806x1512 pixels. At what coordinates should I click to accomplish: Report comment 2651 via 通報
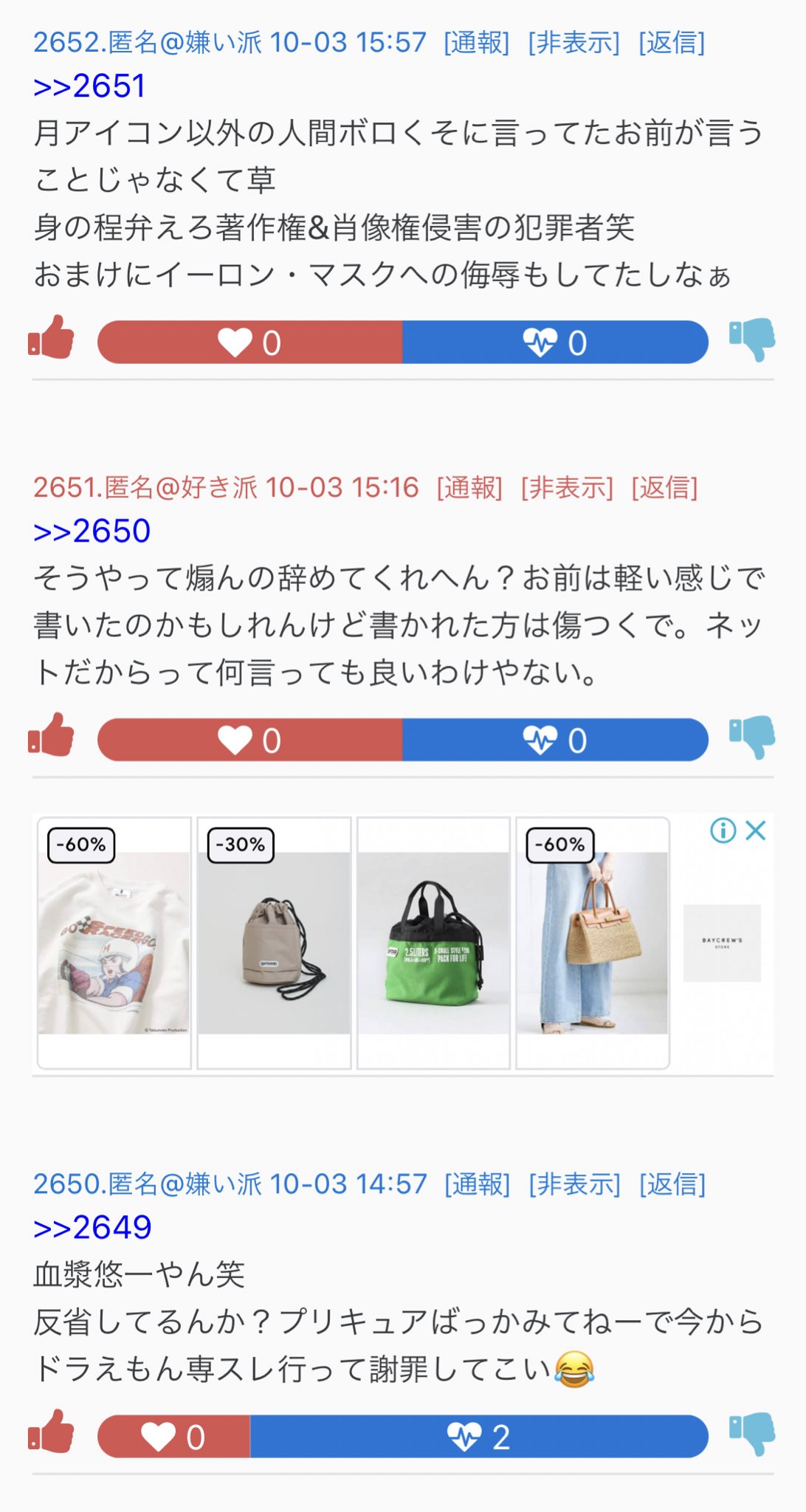click(x=470, y=488)
